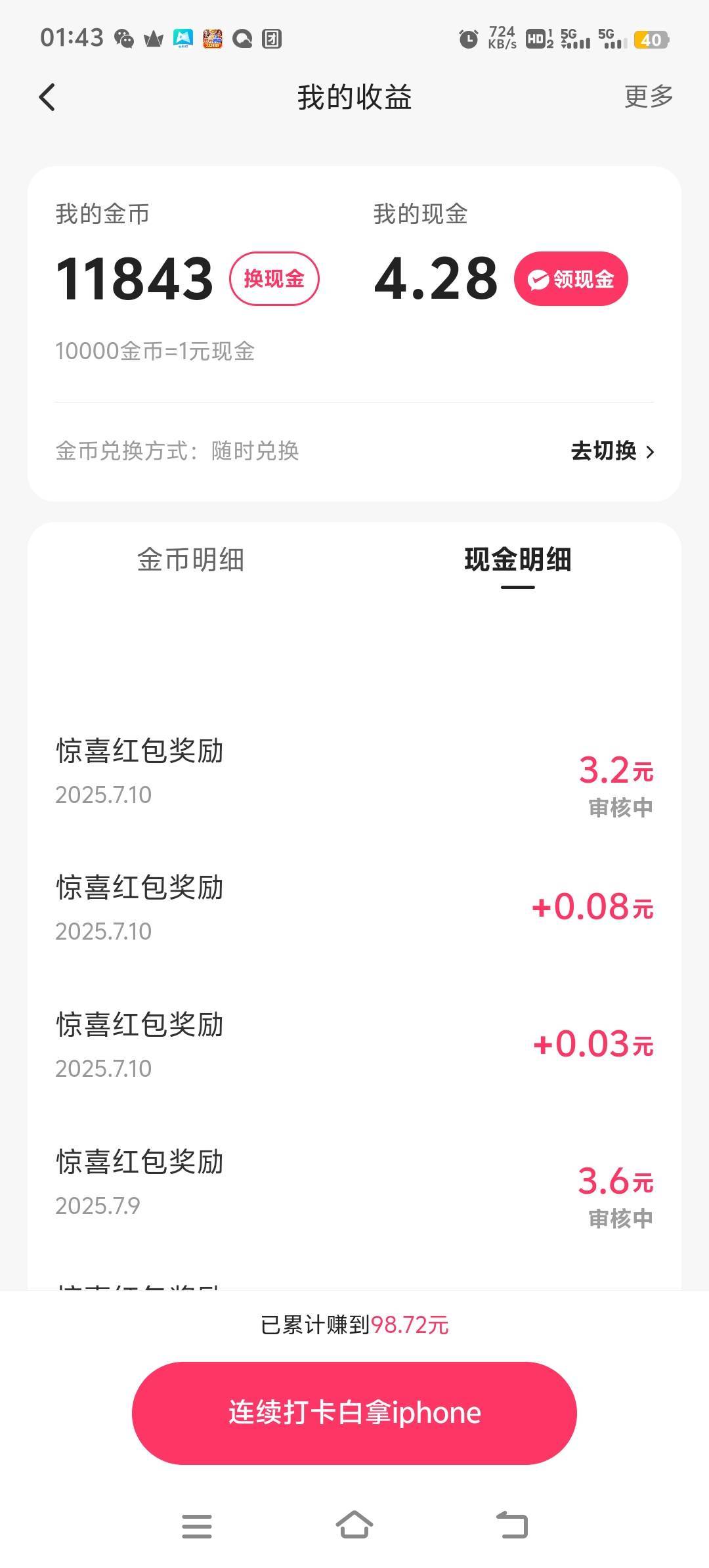Tap the system home button
This screenshot has height=1568, width=709.
[x=354, y=1525]
